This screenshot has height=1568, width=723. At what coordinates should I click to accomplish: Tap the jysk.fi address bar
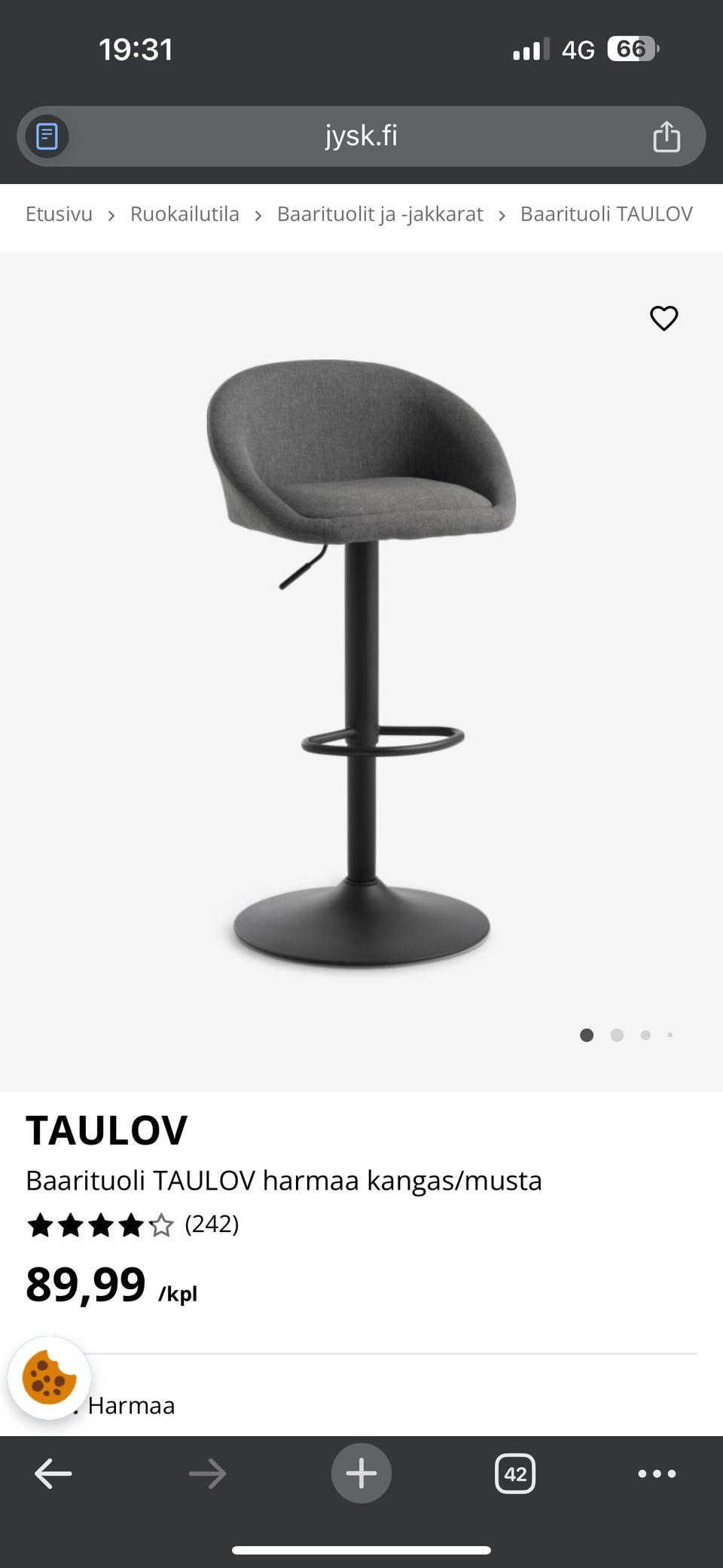point(361,136)
